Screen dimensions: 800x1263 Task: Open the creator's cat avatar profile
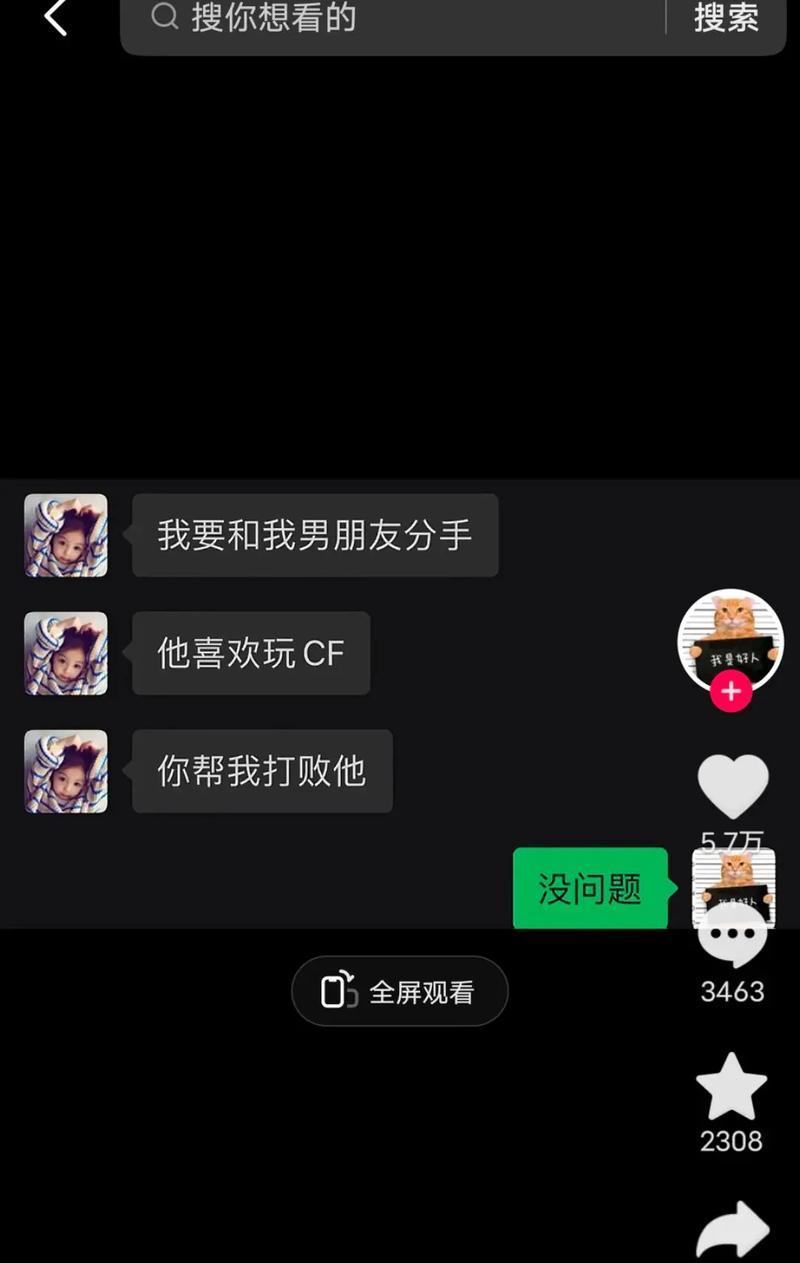(x=730, y=638)
